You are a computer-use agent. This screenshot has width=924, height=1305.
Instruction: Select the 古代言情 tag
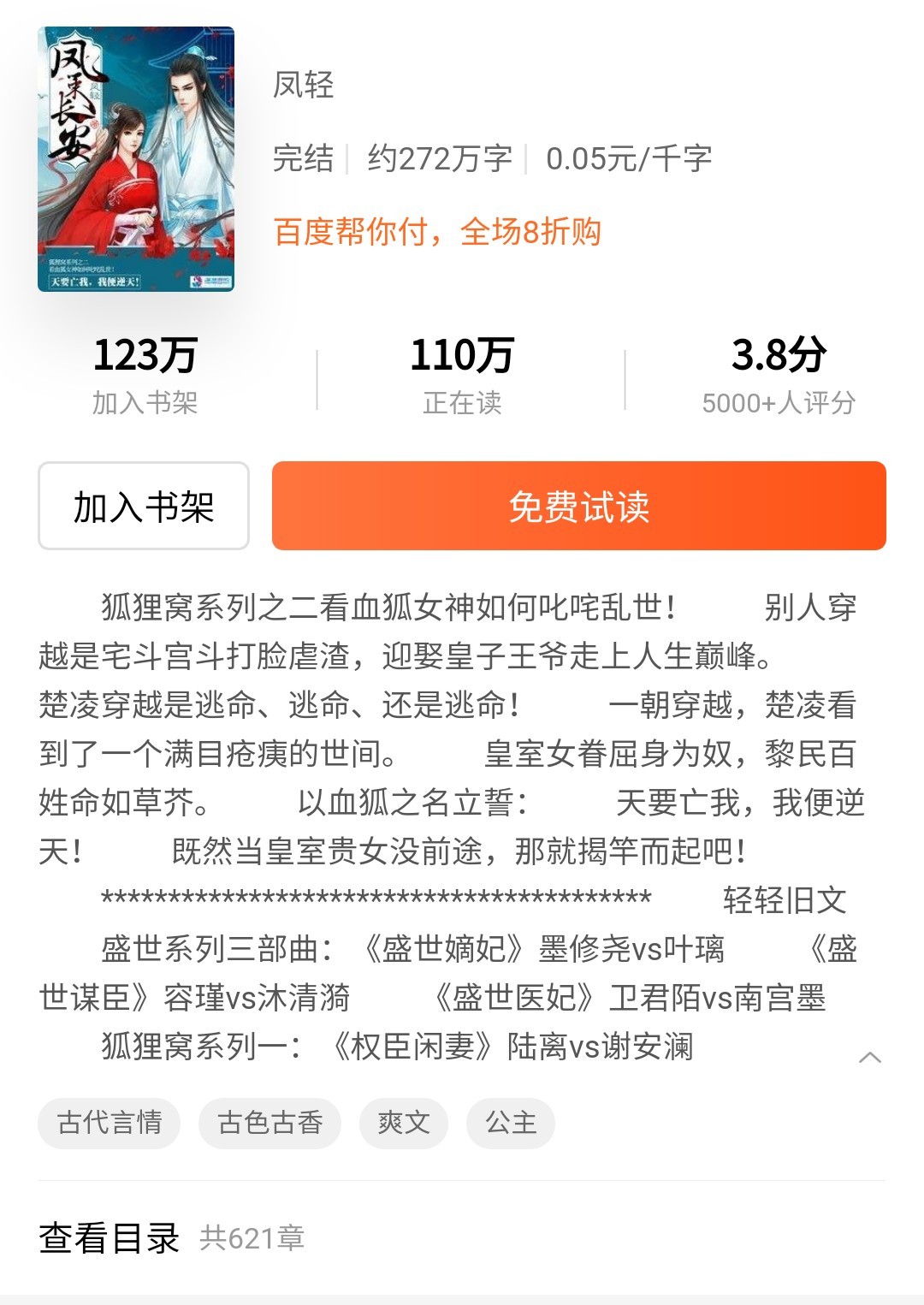[110, 1122]
